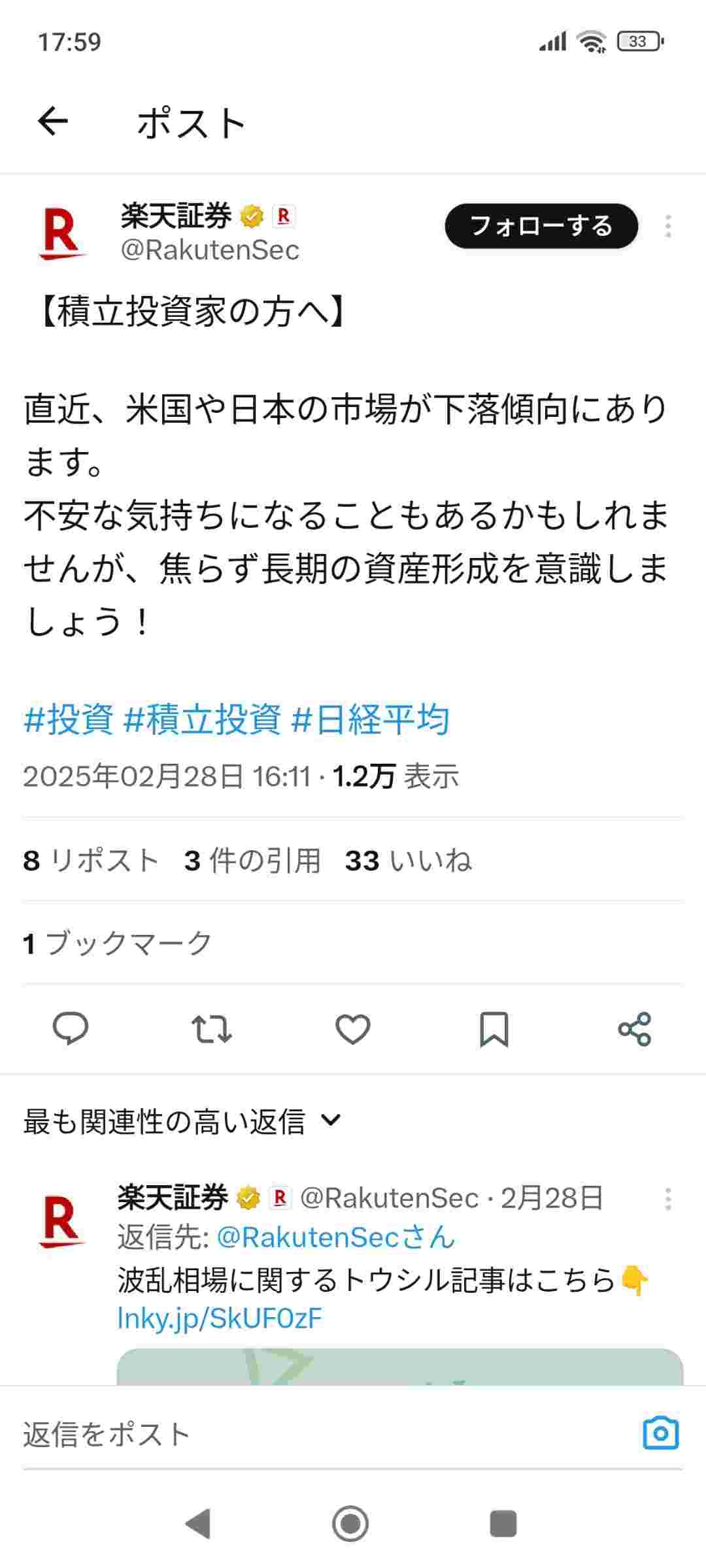Repost this 楽天証券 post
The image size is (706, 1568).
click(211, 1029)
